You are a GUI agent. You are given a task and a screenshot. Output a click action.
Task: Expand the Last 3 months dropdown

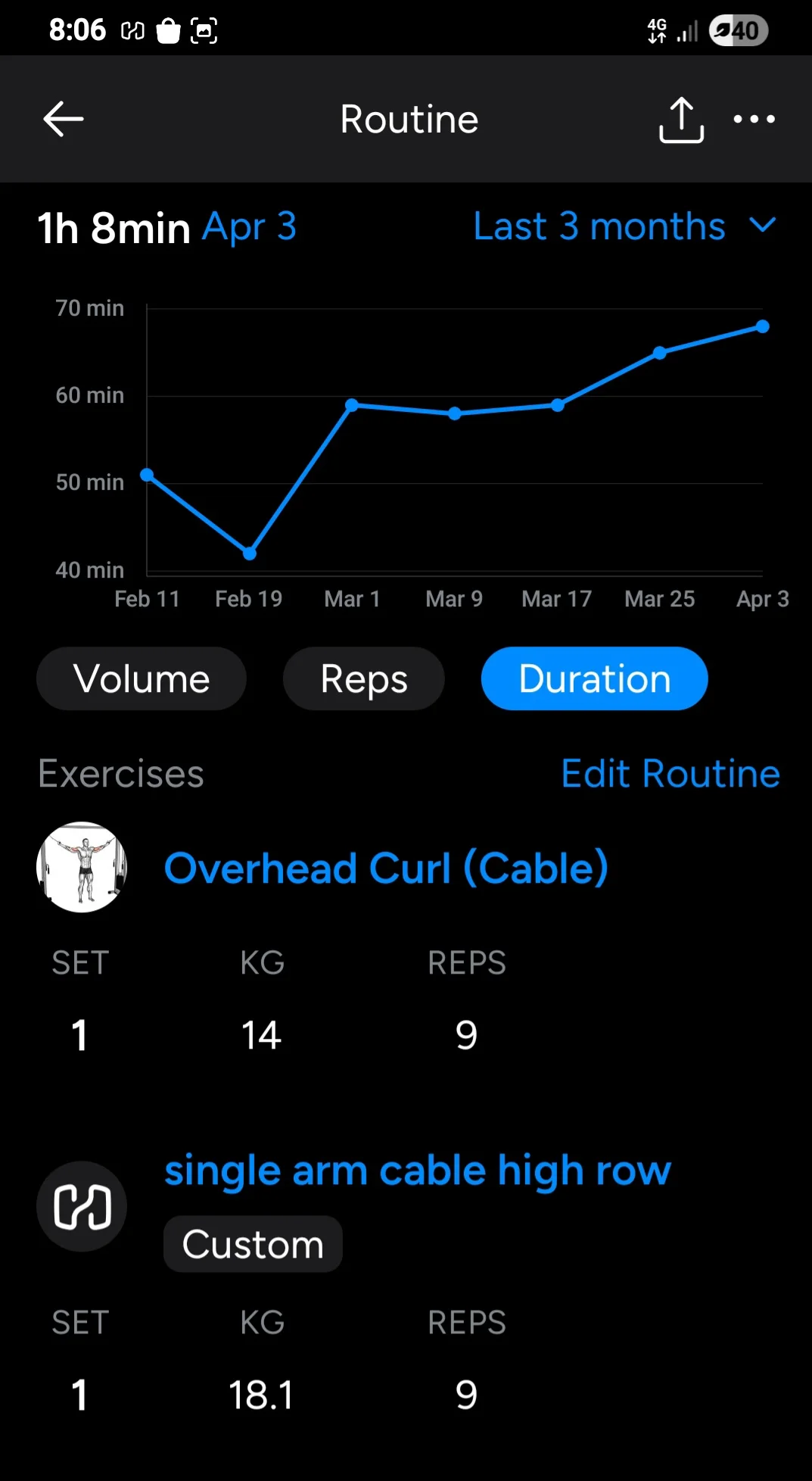[x=624, y=226]
